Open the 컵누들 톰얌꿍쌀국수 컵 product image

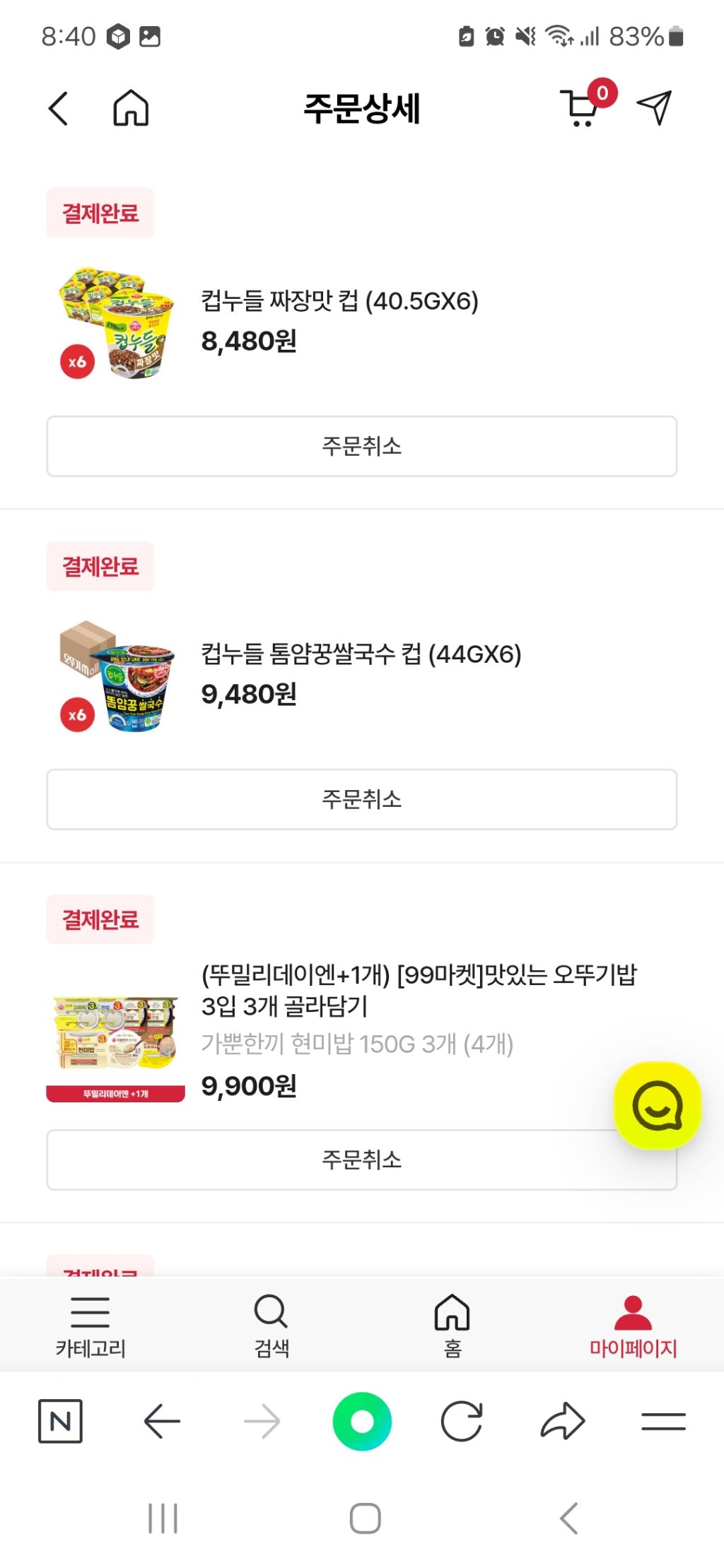point(117,676)
